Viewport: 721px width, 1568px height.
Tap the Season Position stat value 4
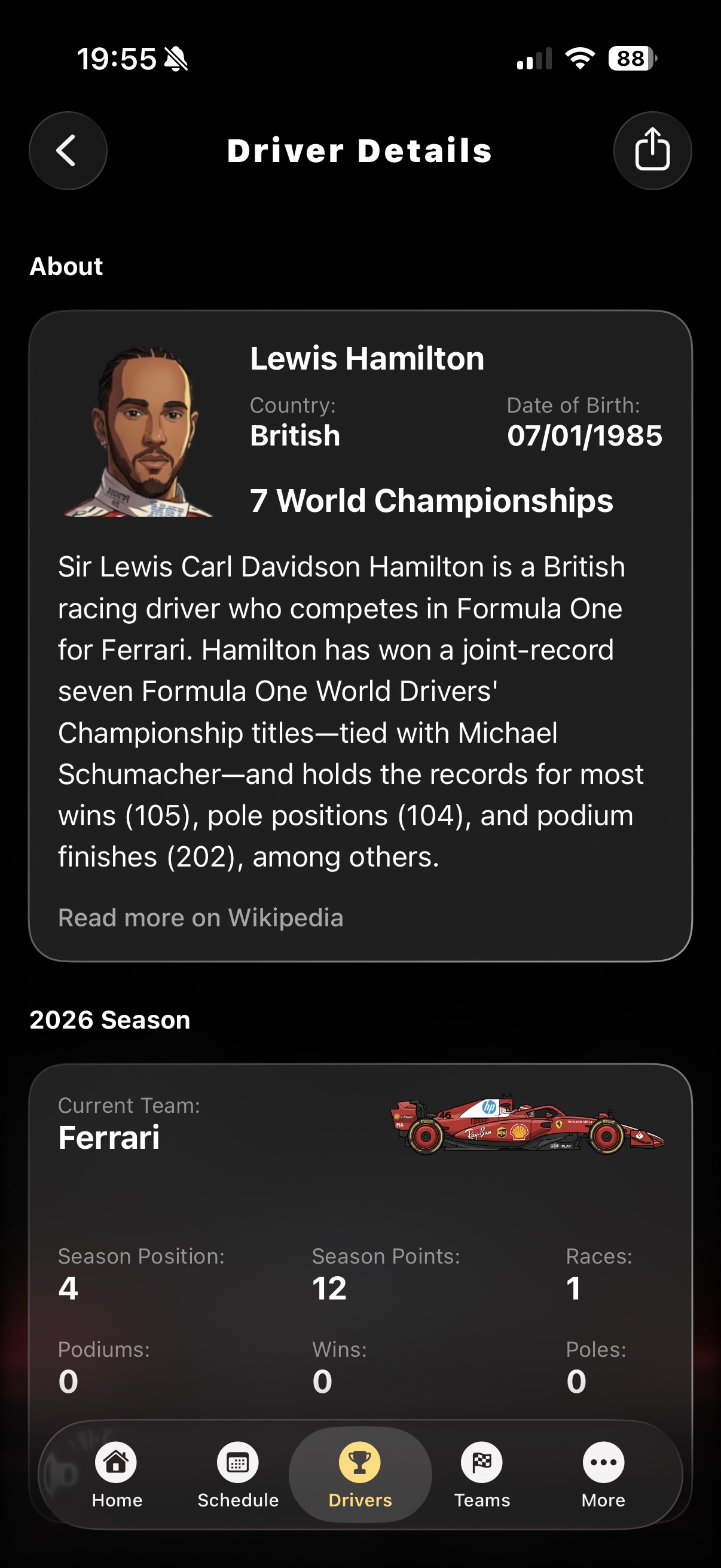pyautogui.click(x=68, y=1288)
